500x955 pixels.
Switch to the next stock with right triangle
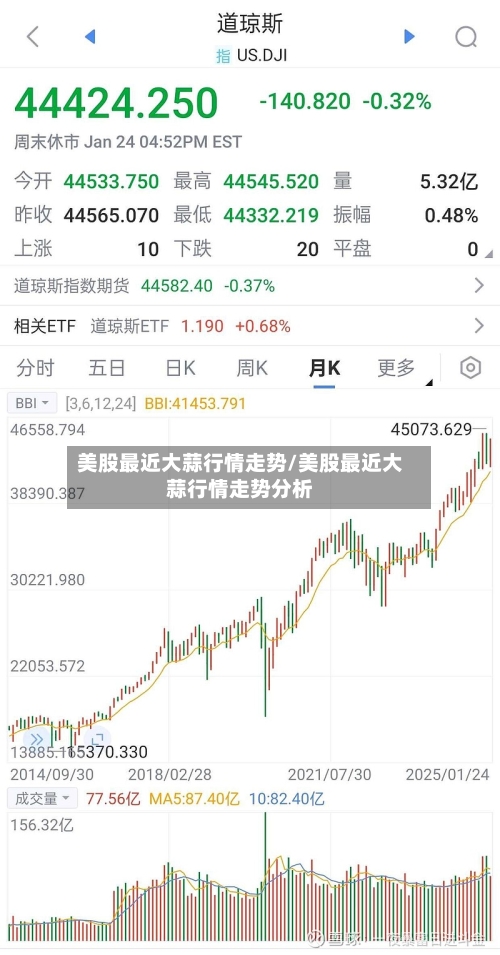tap(410, 37)
